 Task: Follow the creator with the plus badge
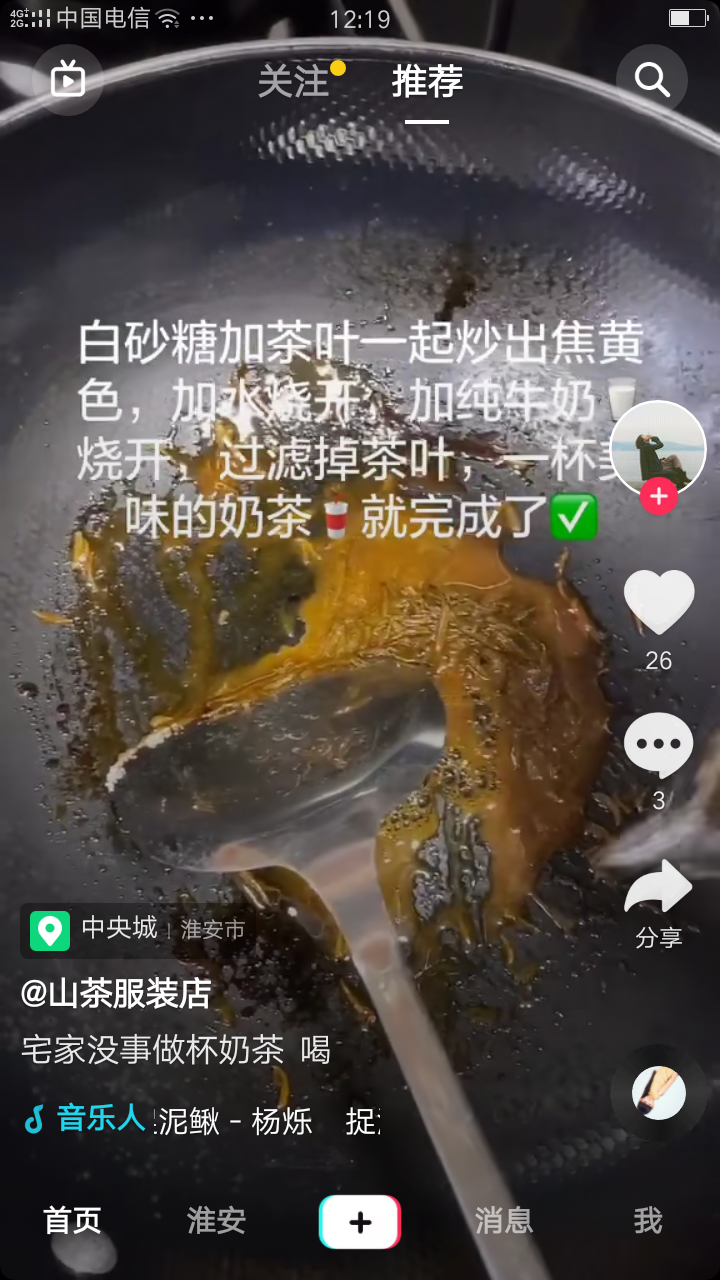[x=658, y=496]
